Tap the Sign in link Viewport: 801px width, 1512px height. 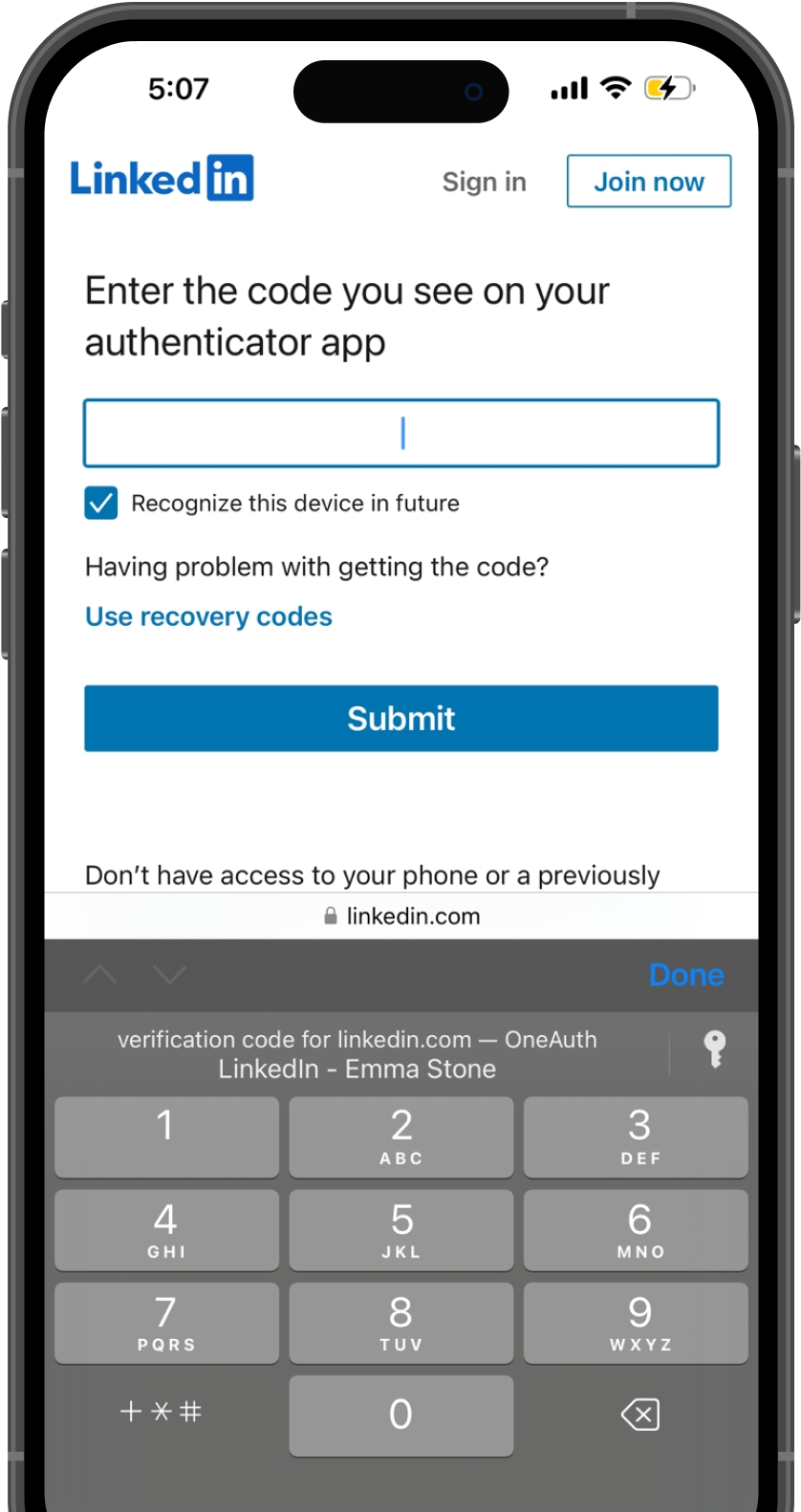click(x=484, y=182)
